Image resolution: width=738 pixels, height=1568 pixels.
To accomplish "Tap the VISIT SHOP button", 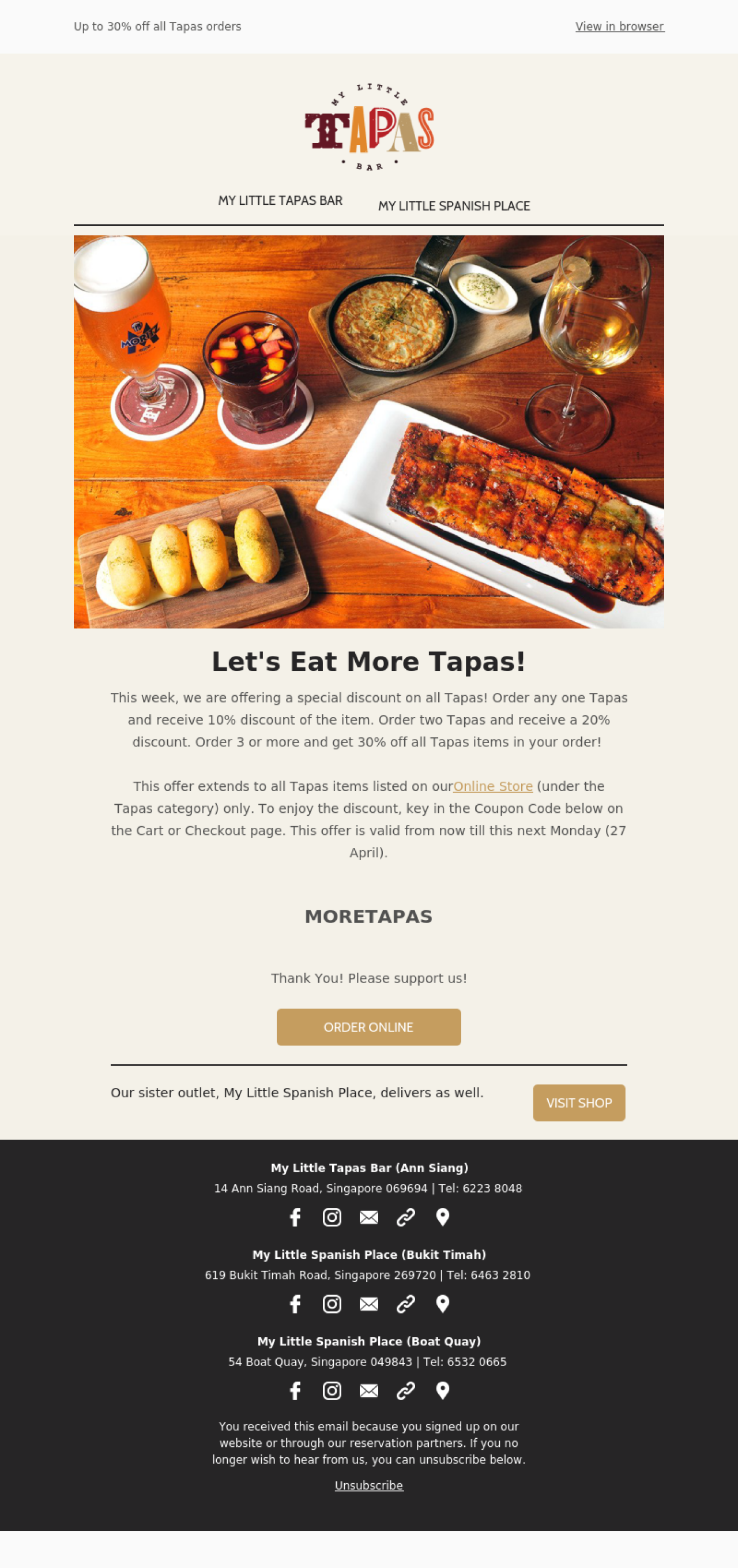I will 579,1102.
